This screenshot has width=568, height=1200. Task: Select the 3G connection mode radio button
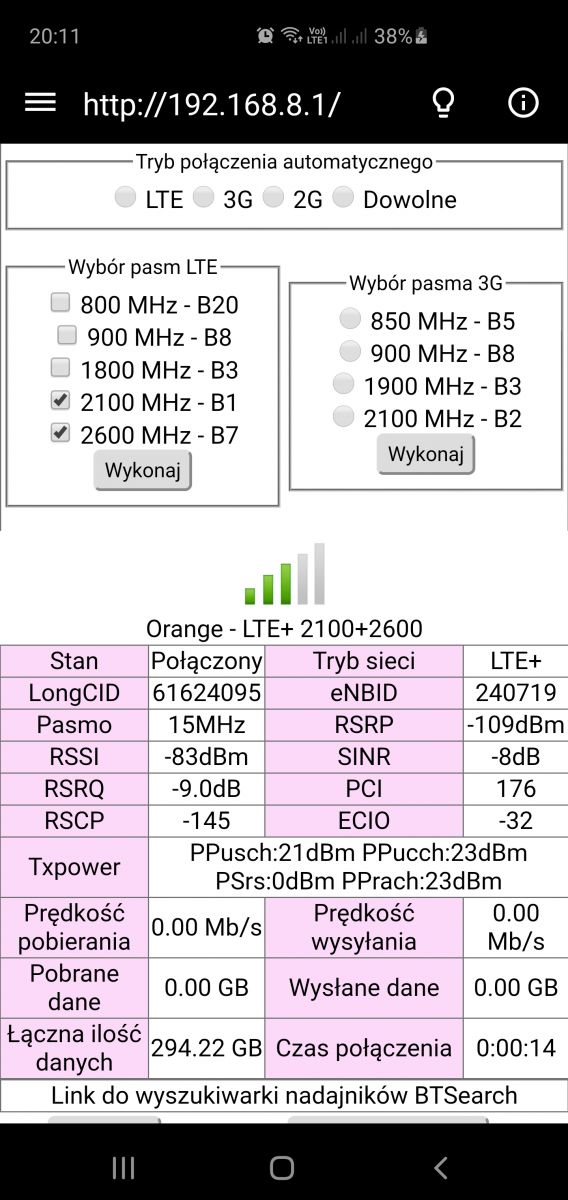(203, 198)
